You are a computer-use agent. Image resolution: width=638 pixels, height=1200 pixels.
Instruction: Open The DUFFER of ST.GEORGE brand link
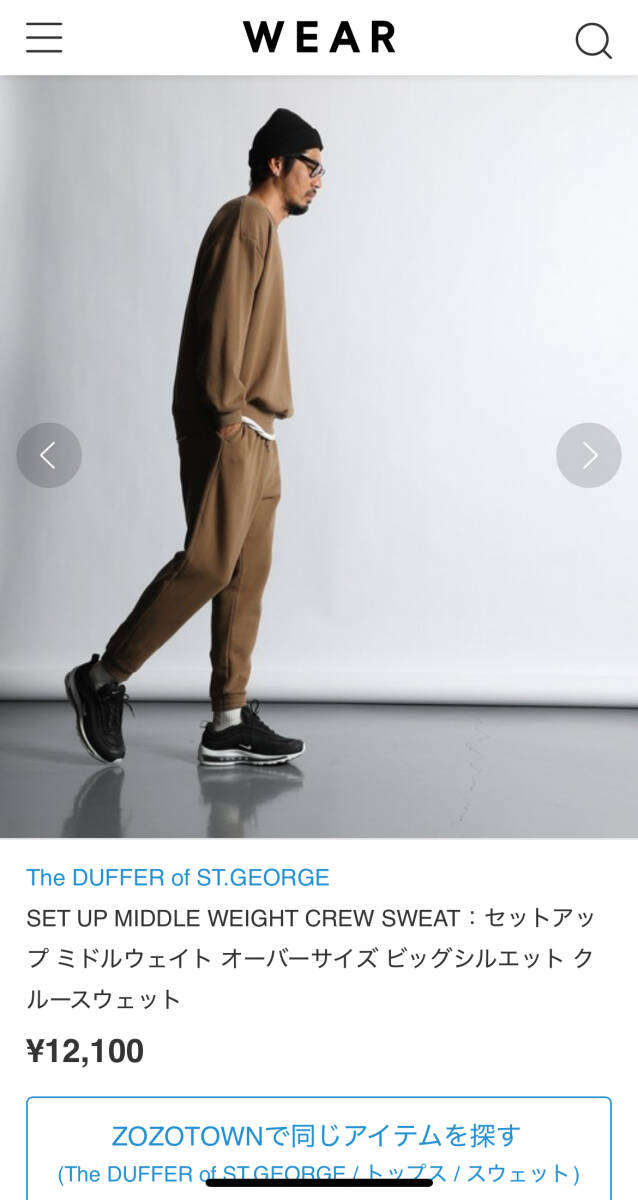click(177, 877)
